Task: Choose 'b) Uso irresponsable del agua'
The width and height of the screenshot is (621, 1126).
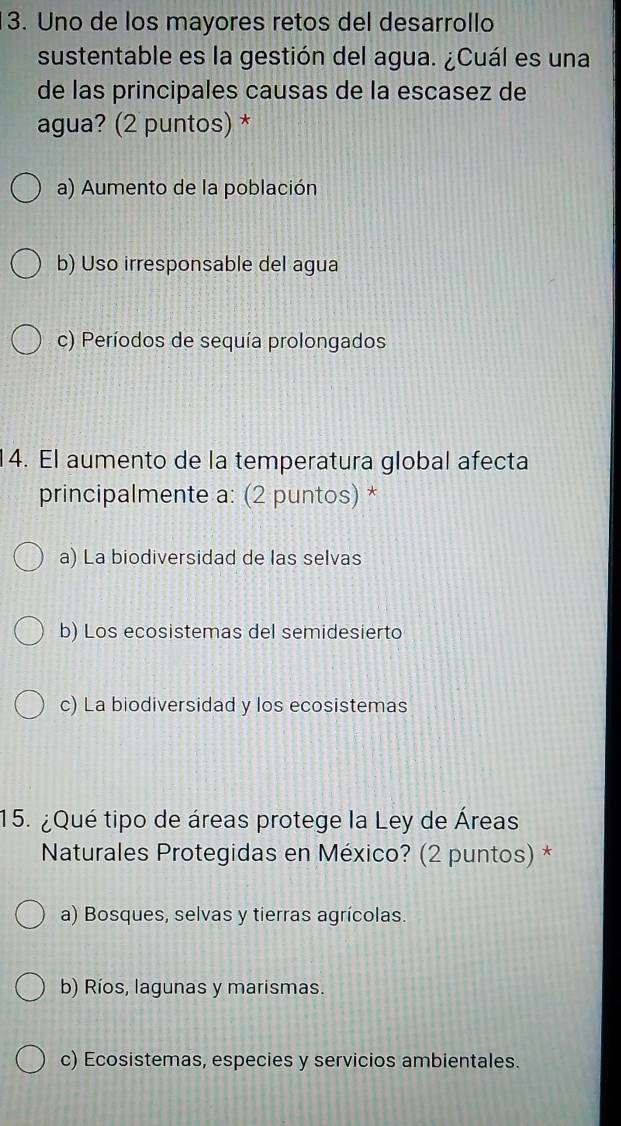Action: coord(28,265)
